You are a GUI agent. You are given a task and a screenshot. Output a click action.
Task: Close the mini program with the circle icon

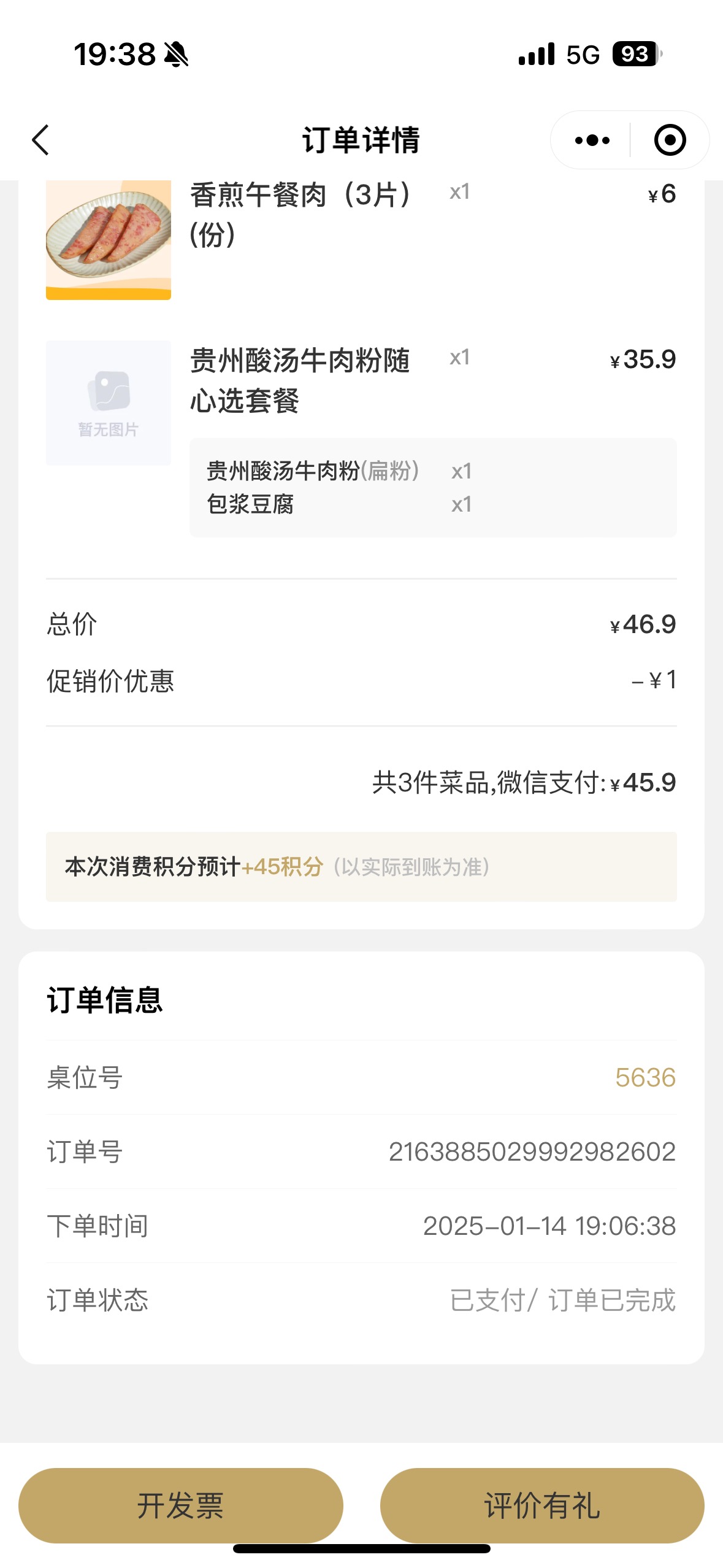(670, 140)
